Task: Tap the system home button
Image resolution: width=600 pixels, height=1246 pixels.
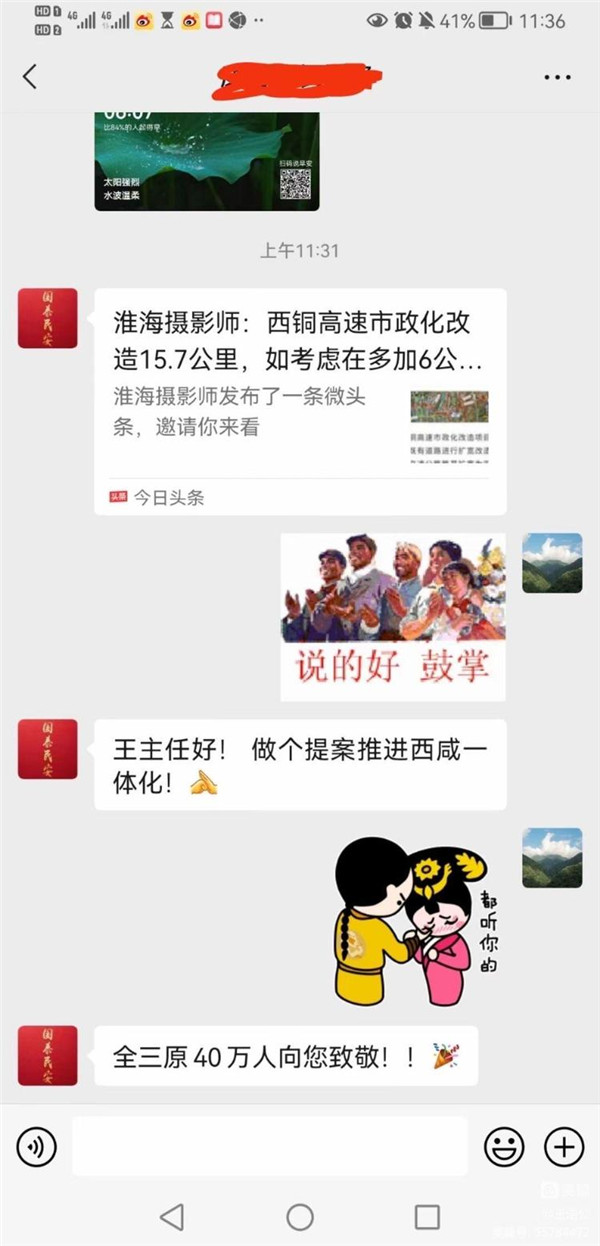Action: point(300,1216)
